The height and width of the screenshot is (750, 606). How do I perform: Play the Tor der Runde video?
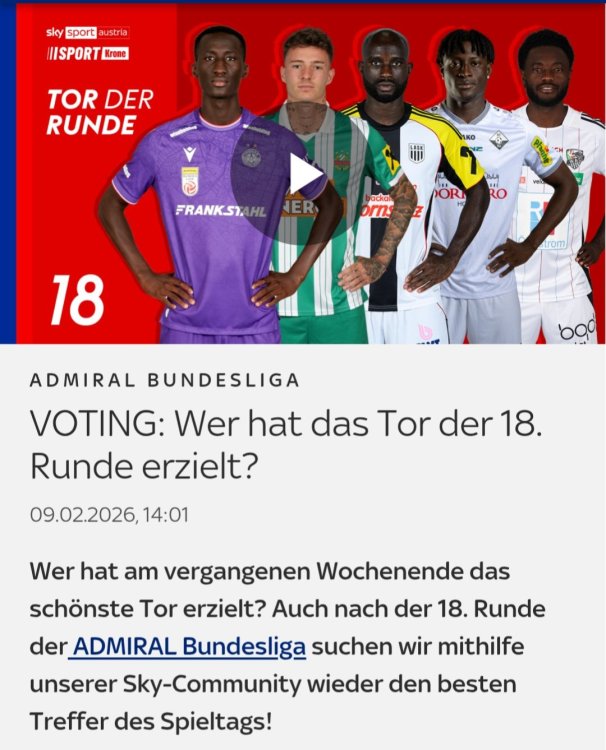[x=302, y=174]
